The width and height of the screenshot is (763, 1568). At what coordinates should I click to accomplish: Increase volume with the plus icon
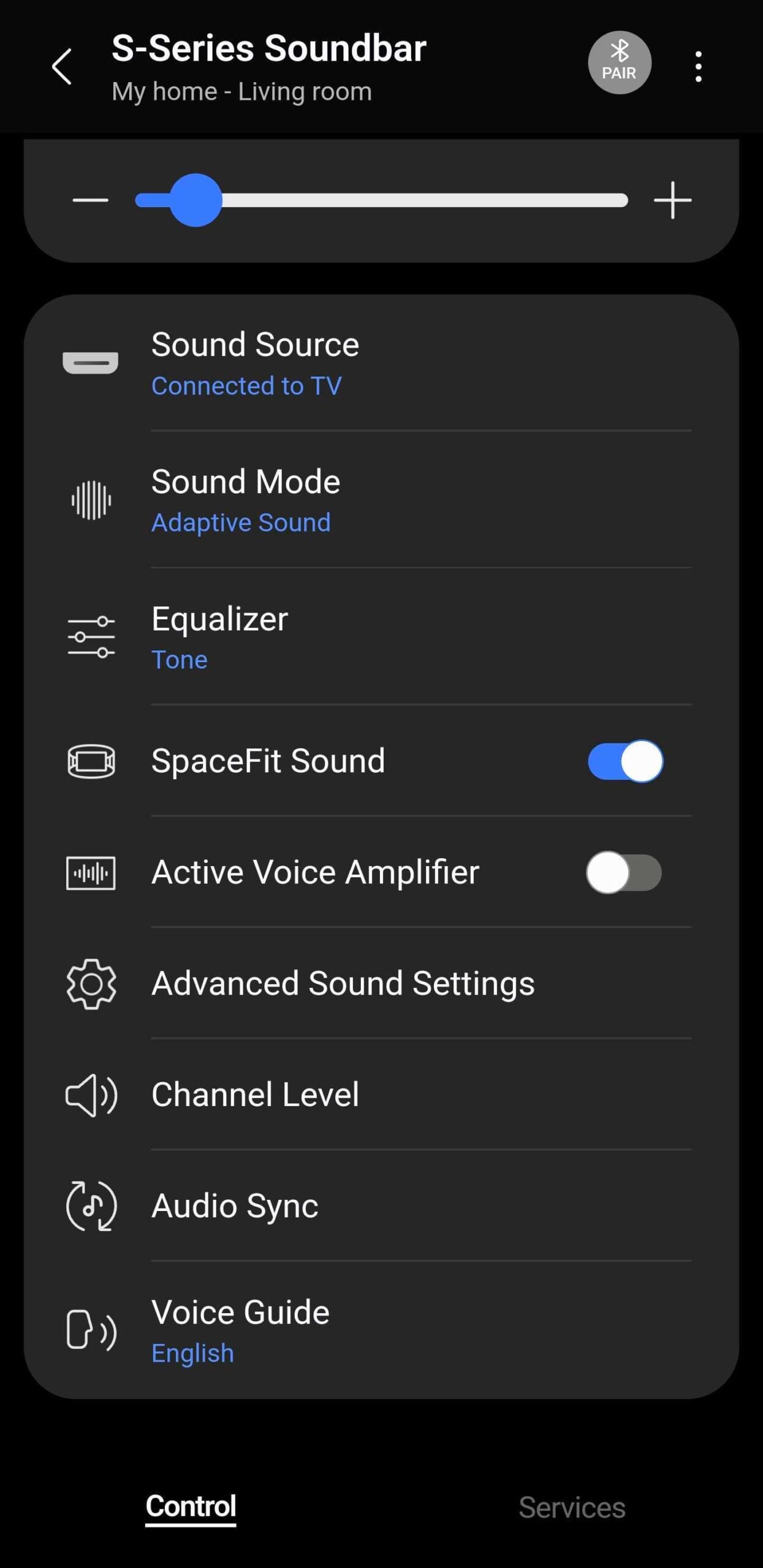click(x=672, y=200)
